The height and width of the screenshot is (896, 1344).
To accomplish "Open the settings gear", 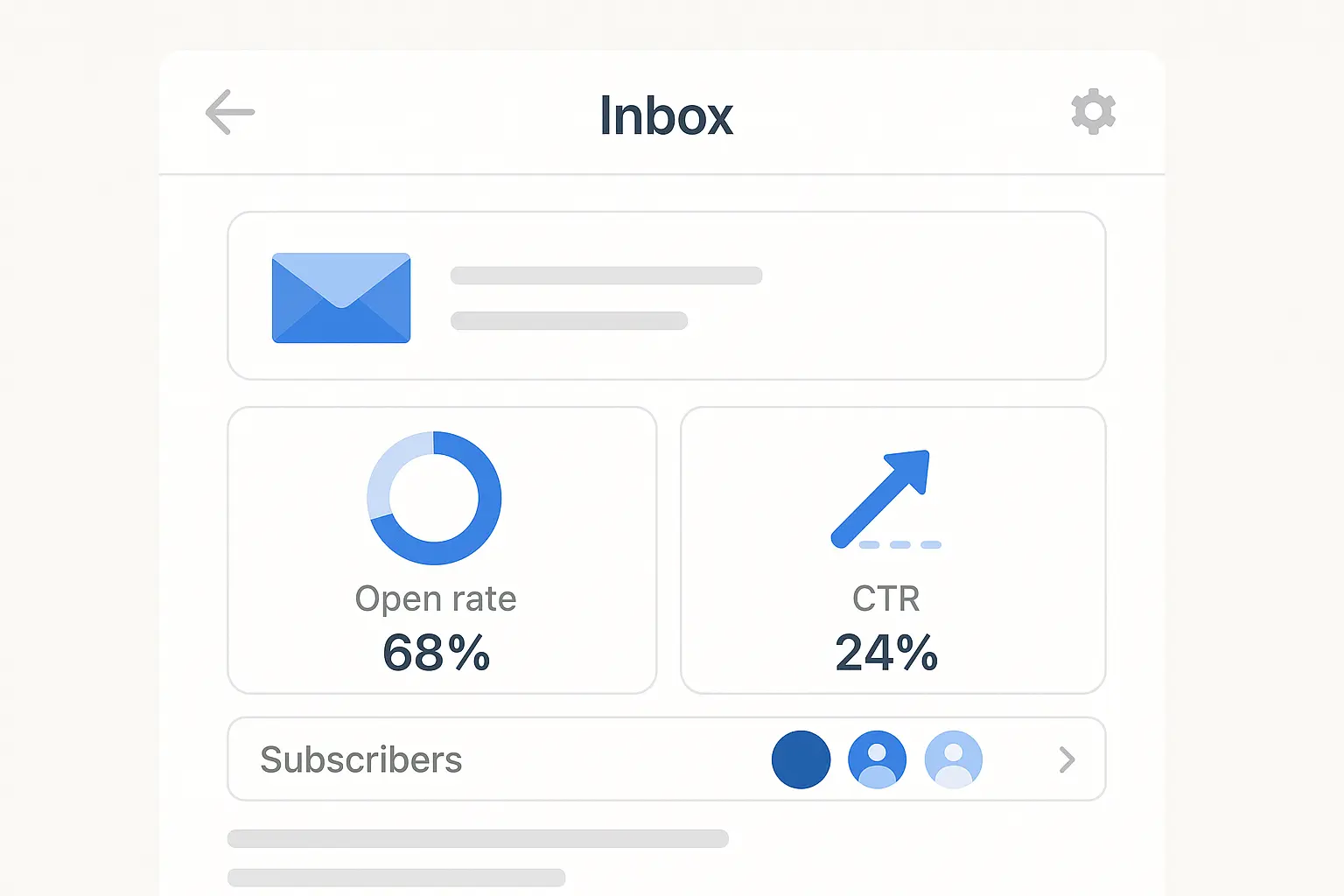I will pyautogui.click(x=1093, y=111).
